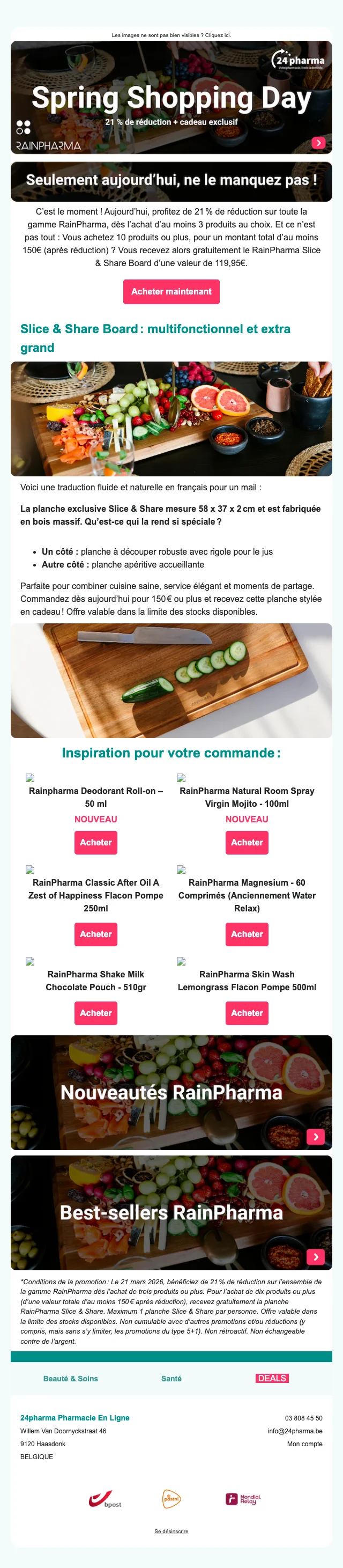The height and width of the screenshot is (1568, 343).
Task: Tap 'Se désinscrire' to unsubscribe
Action: [x=171, y=1531]
